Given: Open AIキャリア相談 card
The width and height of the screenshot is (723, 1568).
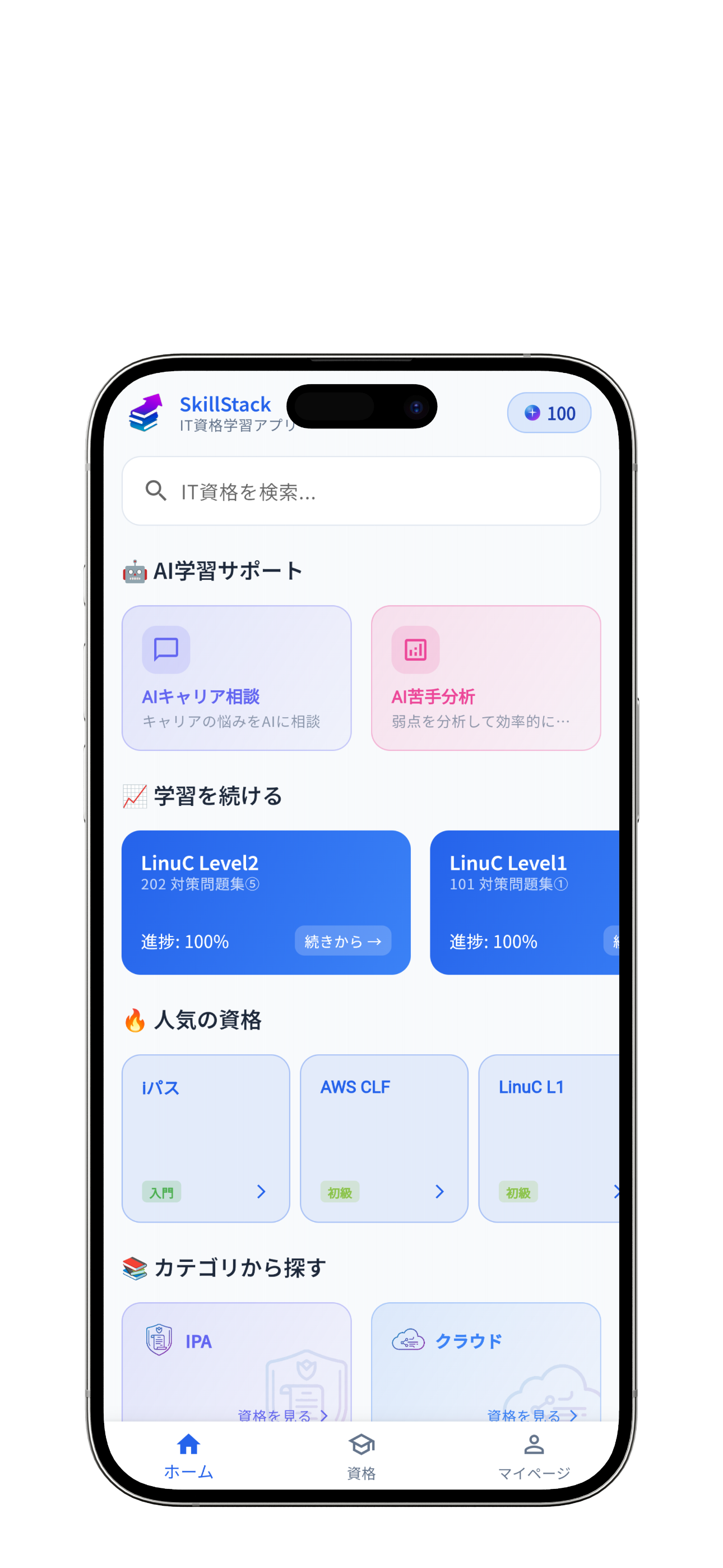Looking at the screenshot, I should click(x=236, y=677).
